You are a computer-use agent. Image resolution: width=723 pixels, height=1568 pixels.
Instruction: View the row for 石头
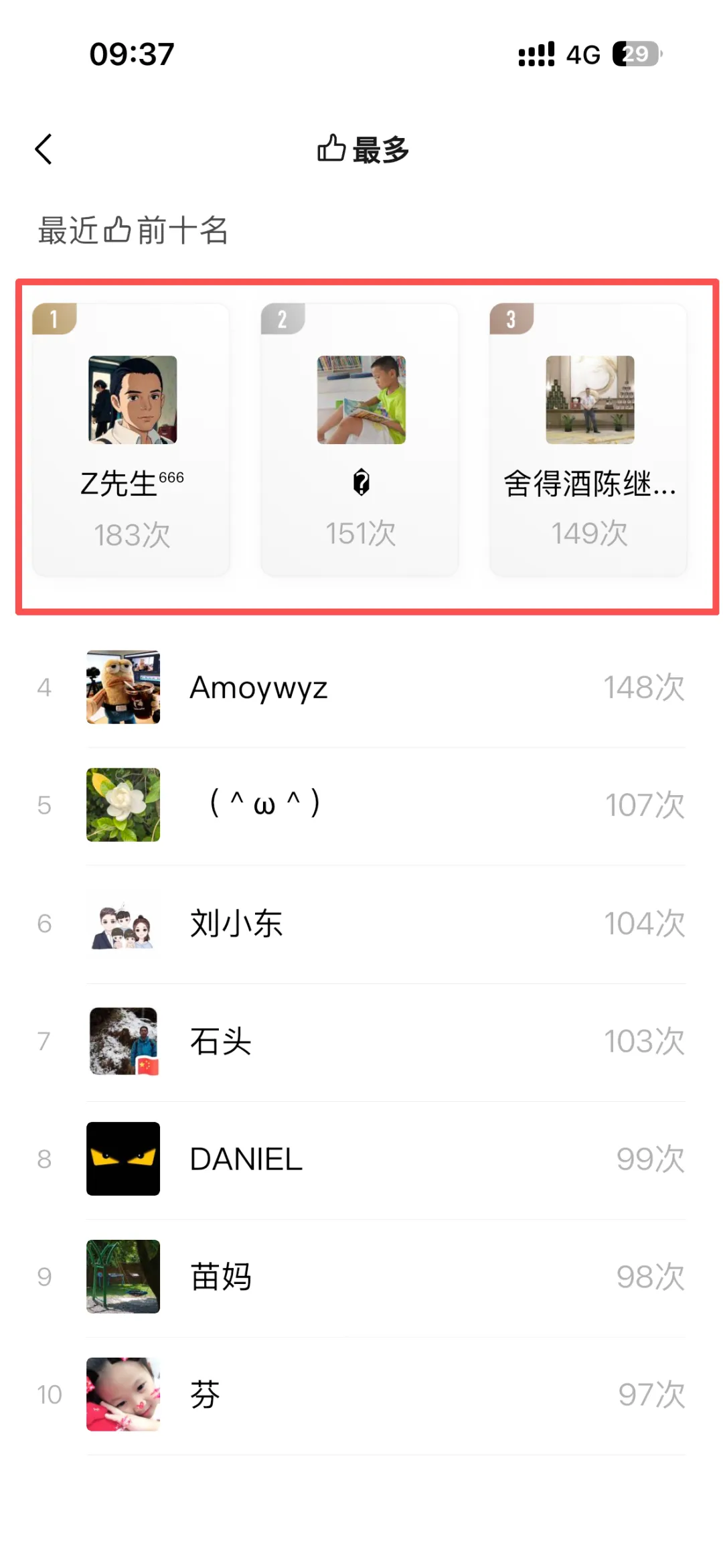click(x=361, y=1042)
